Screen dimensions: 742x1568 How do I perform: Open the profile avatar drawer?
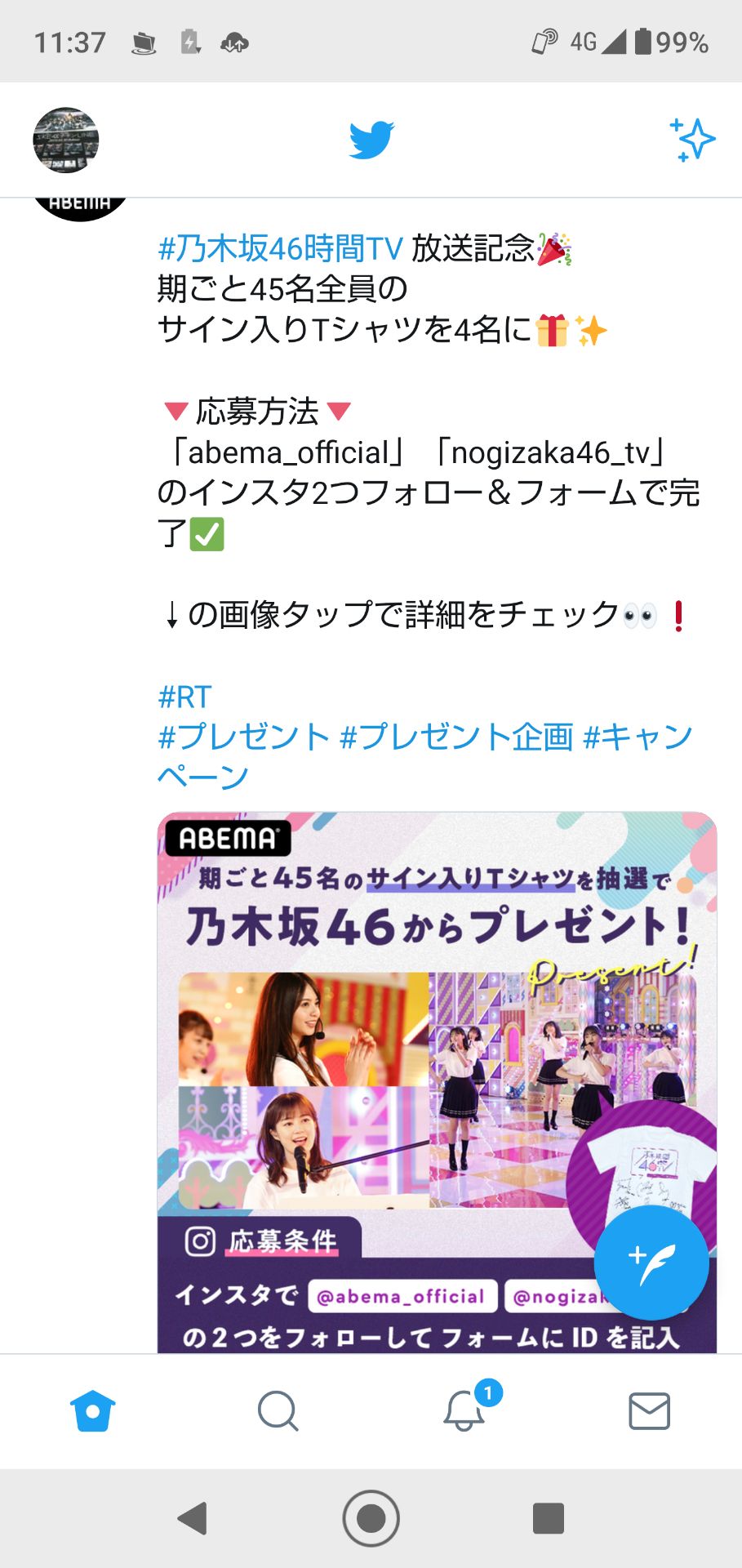point(65,140)
